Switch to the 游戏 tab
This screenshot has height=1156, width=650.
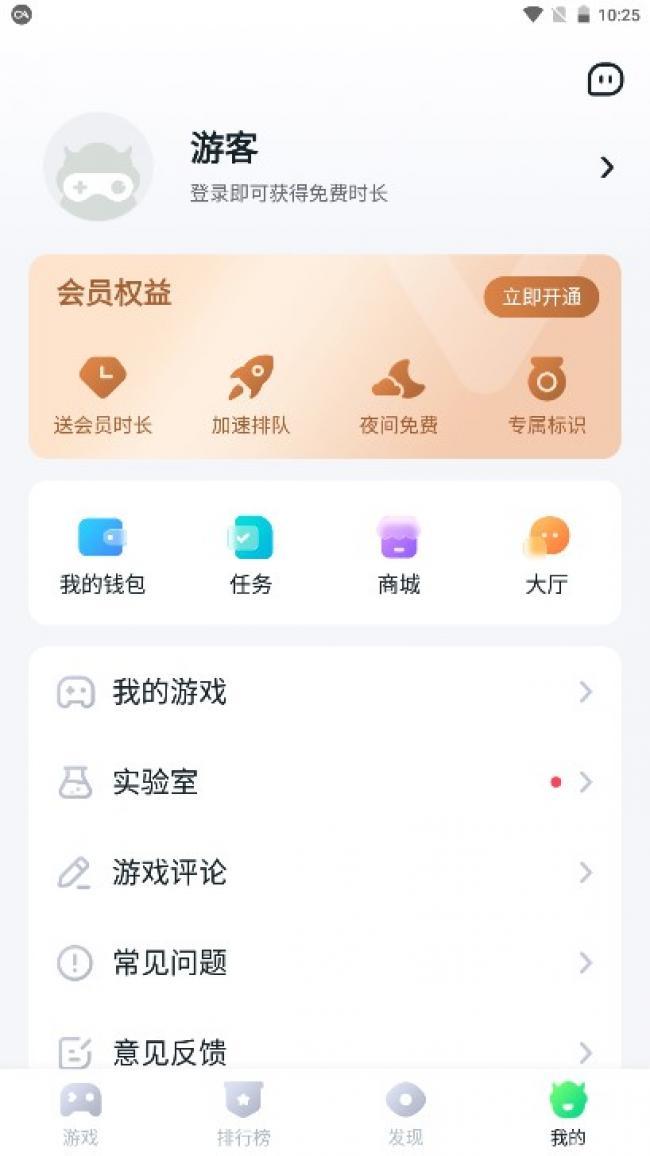point(81,1113)
